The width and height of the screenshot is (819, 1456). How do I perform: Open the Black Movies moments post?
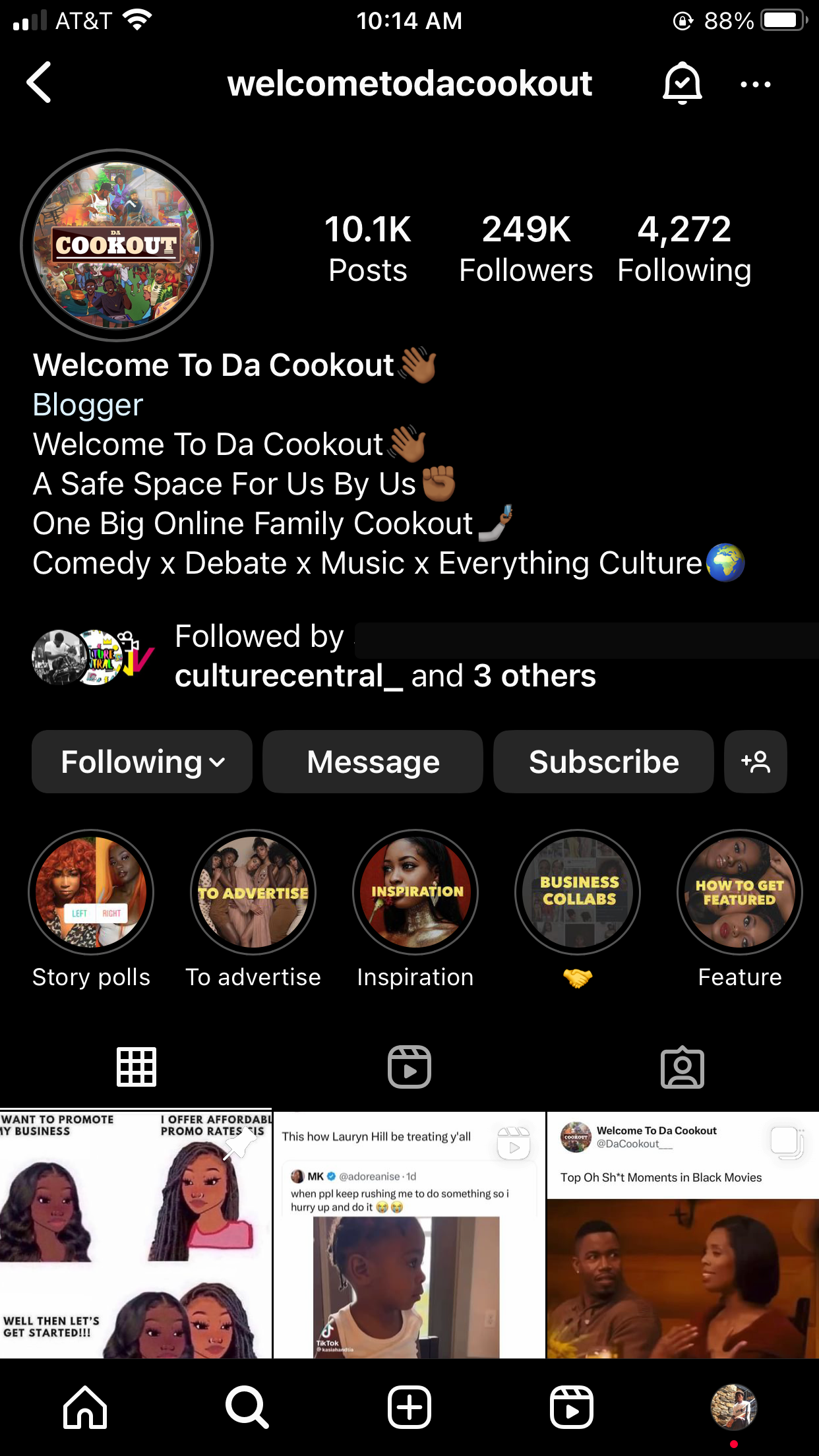[x=682, y=1234]
